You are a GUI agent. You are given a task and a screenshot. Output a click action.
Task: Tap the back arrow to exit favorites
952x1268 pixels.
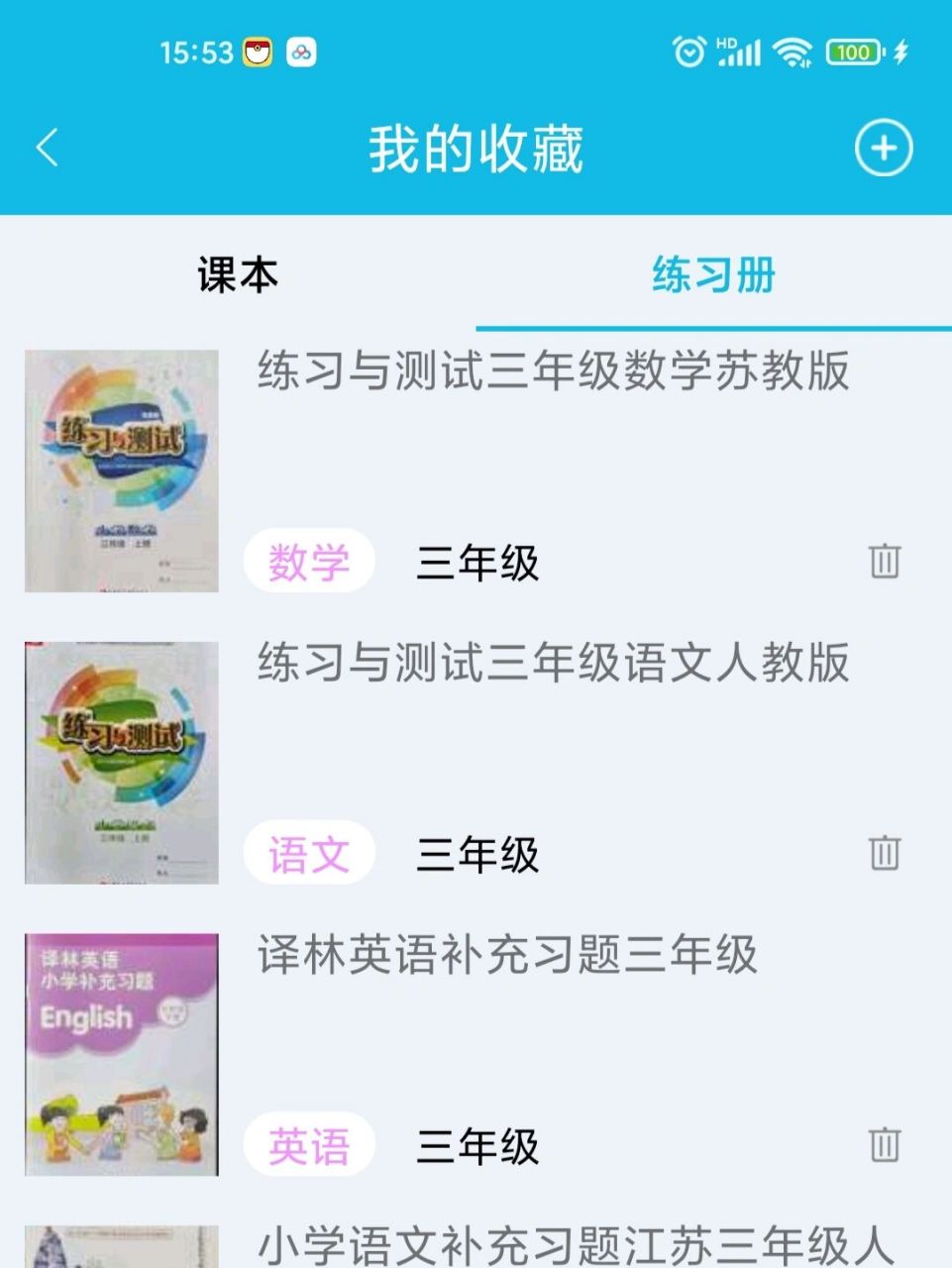tap(44, 146)
